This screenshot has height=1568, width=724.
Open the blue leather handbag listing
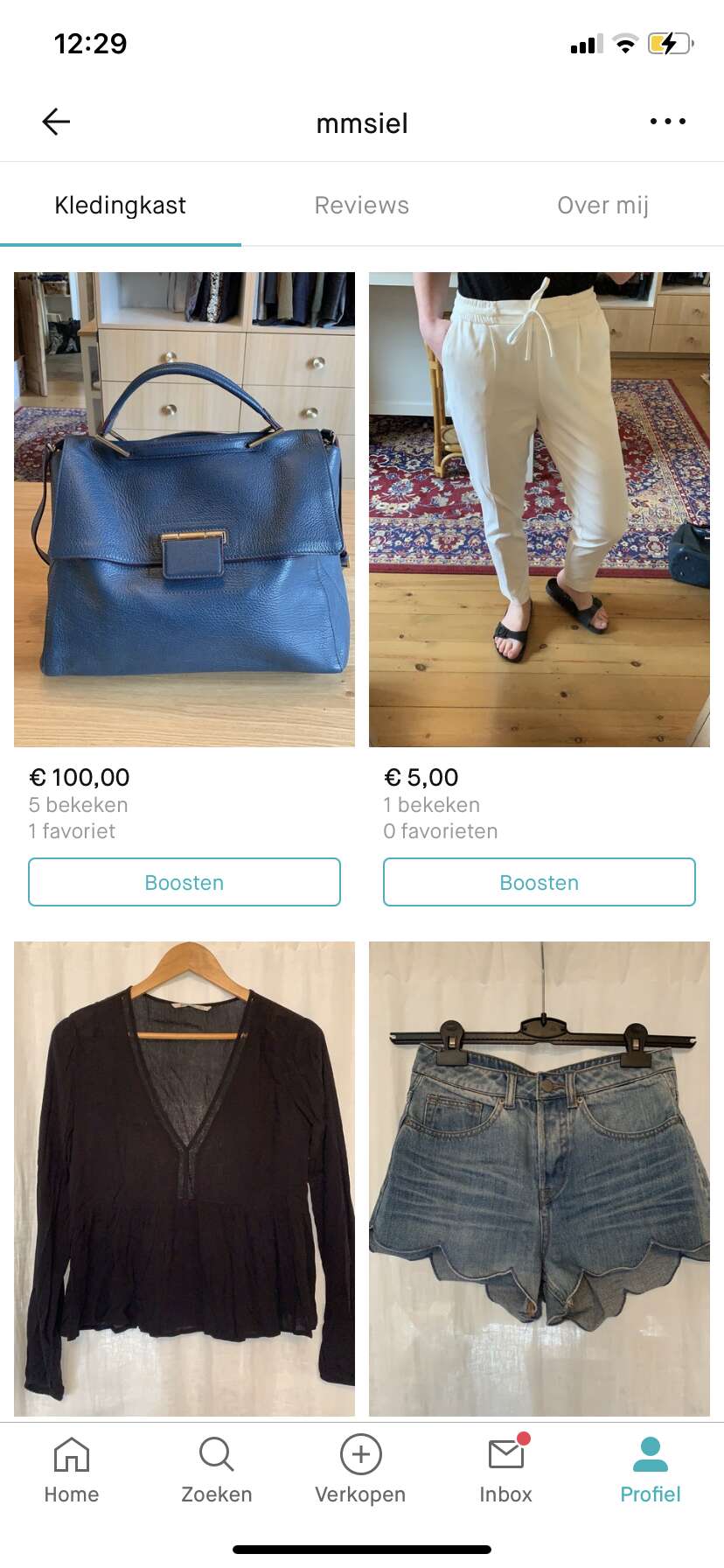(x=184, y=509)
